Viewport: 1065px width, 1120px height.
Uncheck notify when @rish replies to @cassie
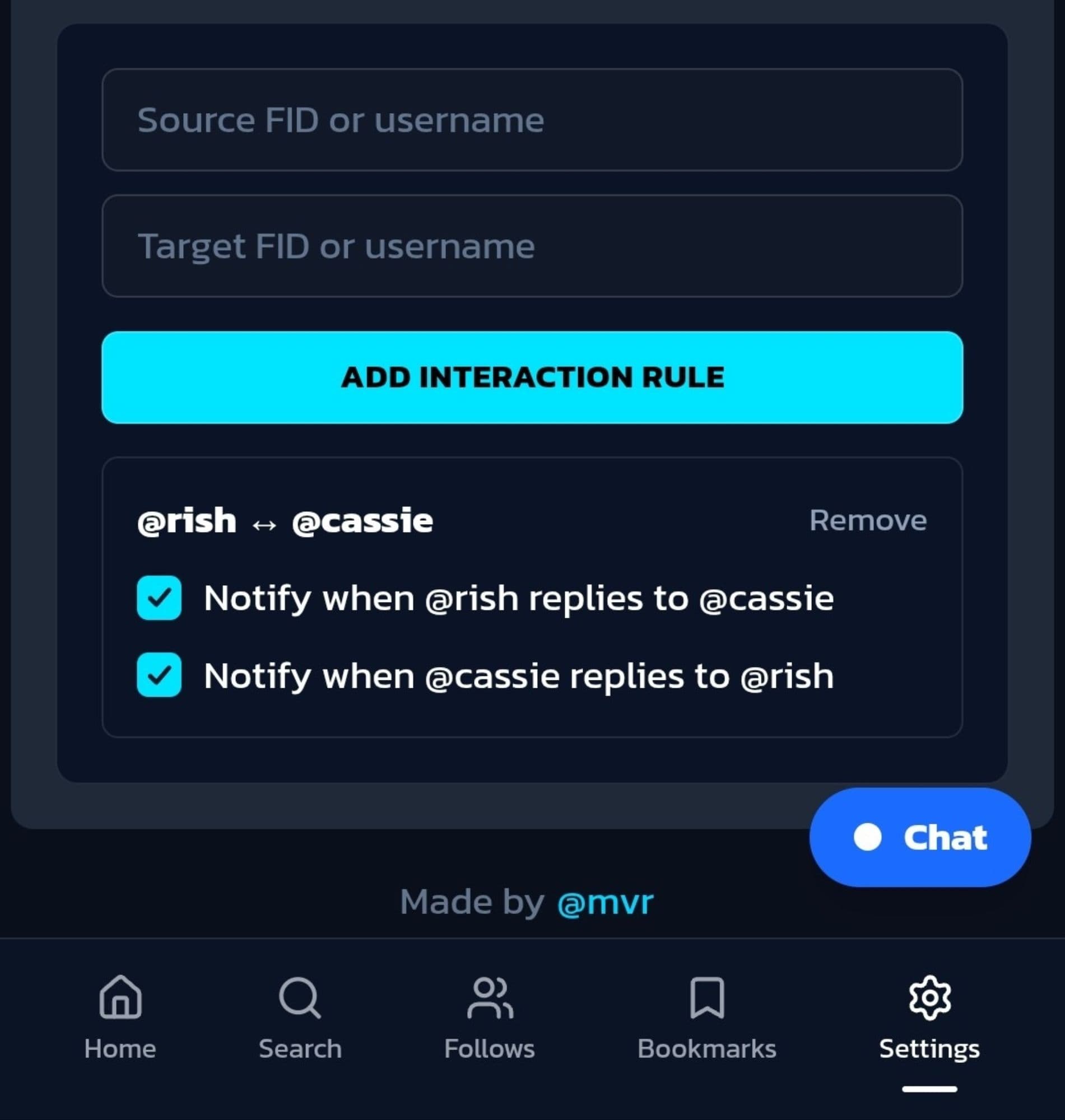(x=159, y=598)
